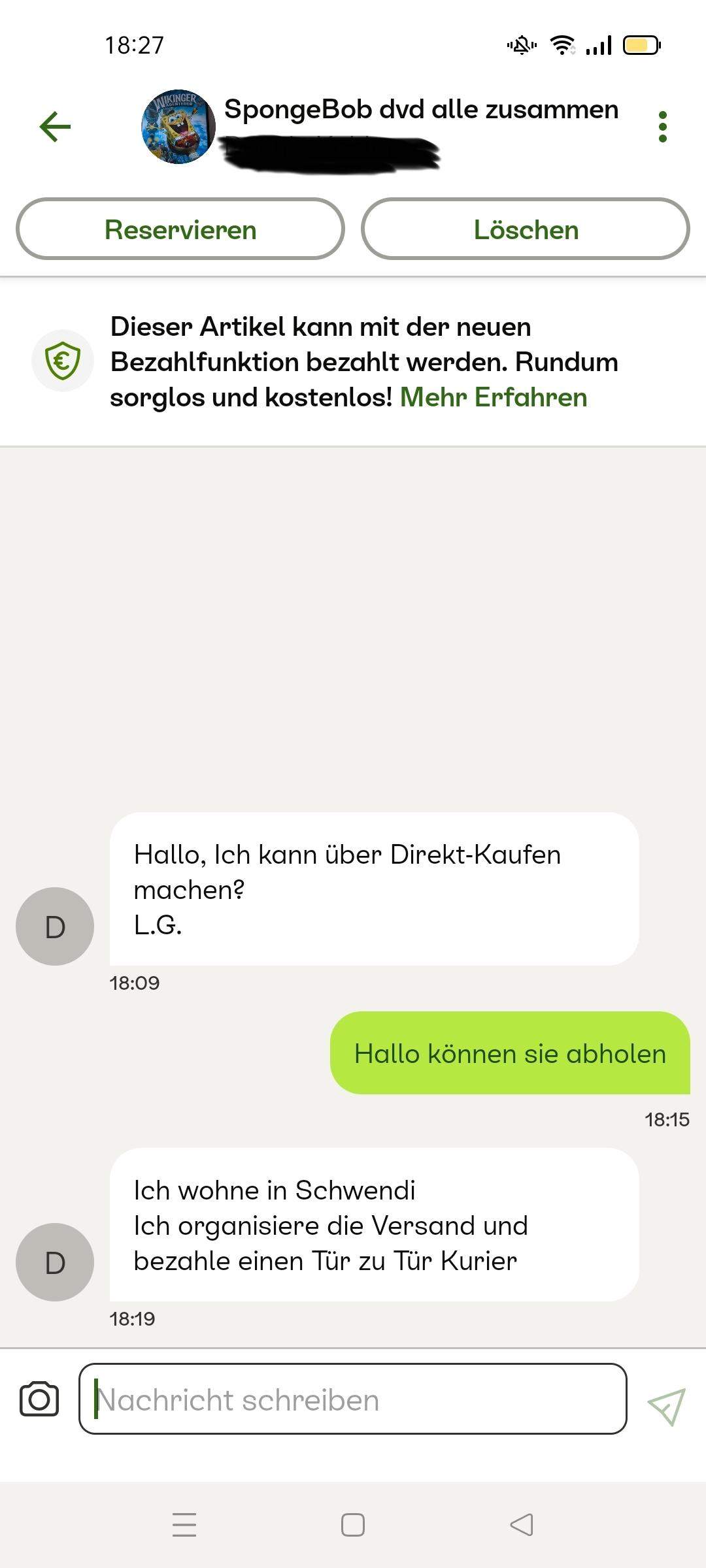
Task: Tap the Reservieren button
Action: pyautogui.click(x=180, y=229)
